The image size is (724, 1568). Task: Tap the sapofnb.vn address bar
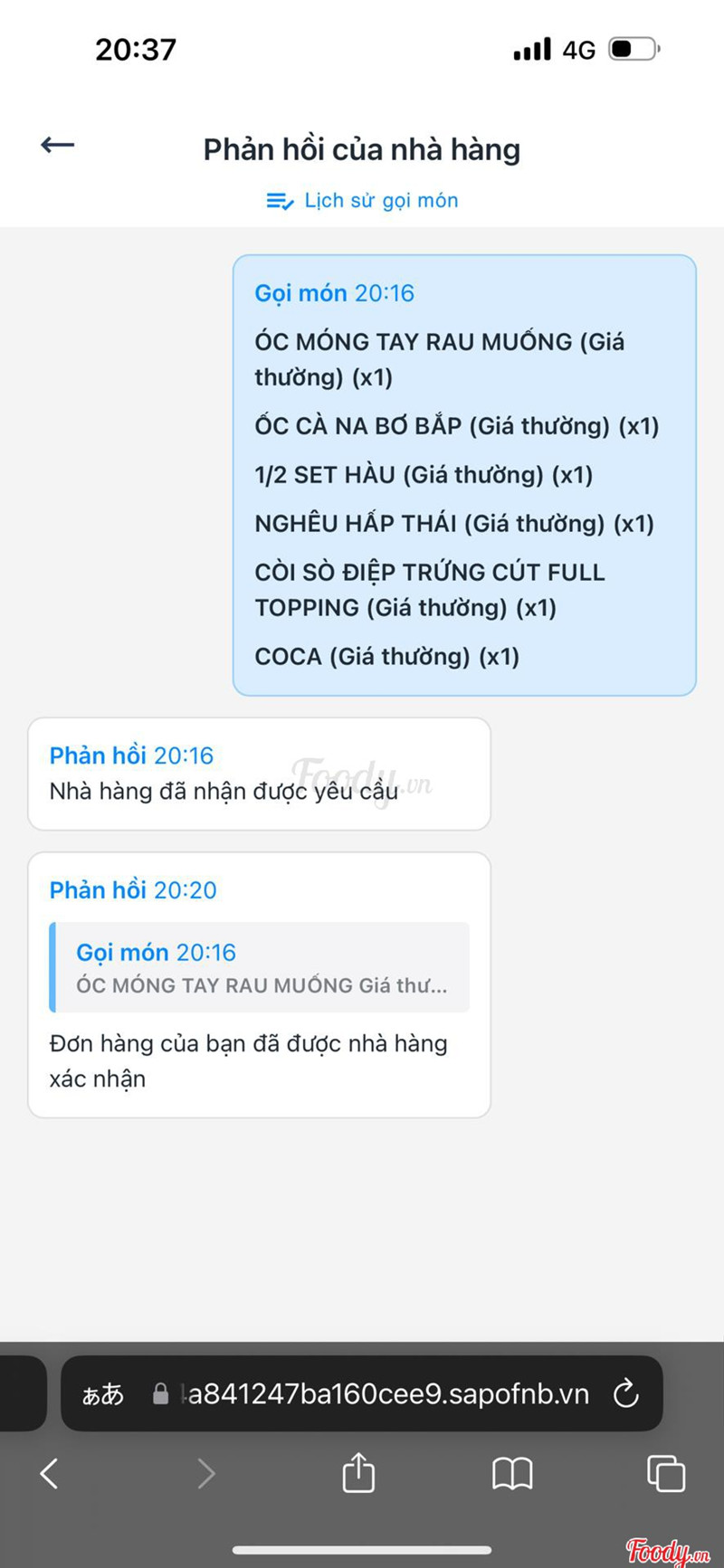pos(387,1394)
